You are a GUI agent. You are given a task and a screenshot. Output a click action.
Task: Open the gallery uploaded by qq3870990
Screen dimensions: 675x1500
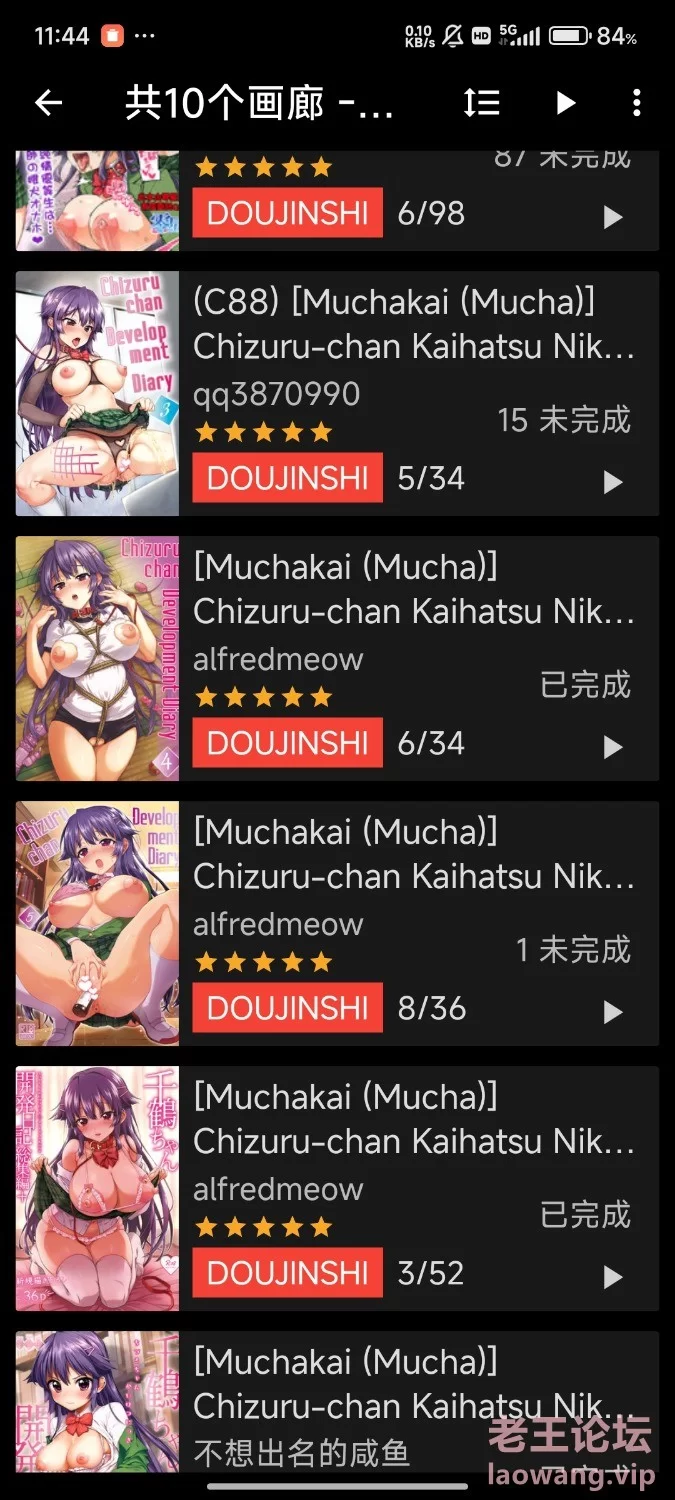coord(337,393)
